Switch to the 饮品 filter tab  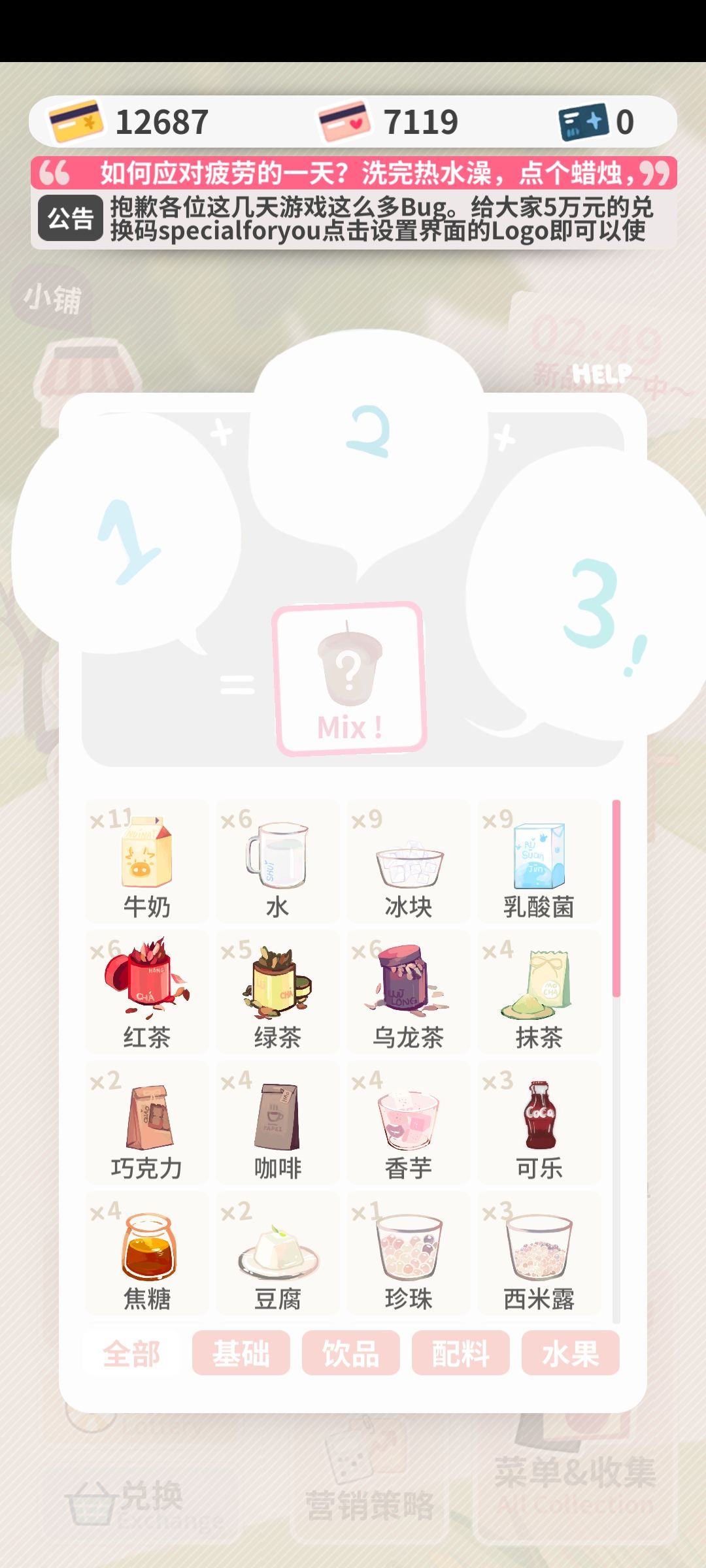351,1353
